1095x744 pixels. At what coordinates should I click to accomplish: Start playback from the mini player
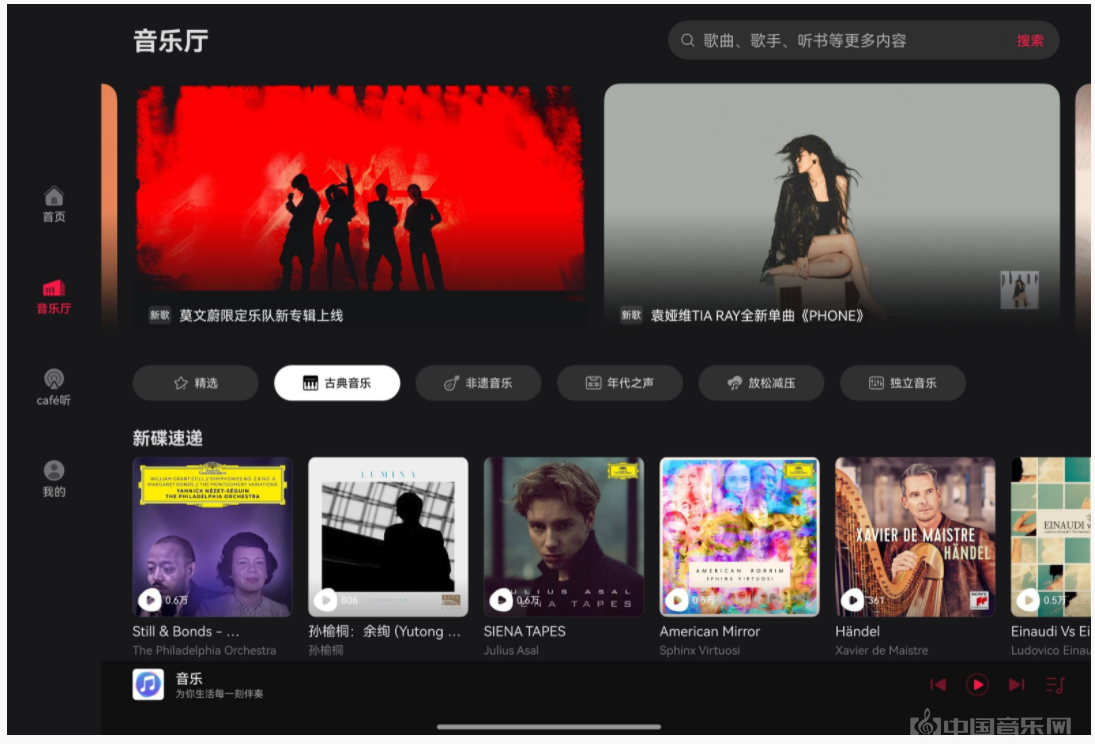[977, 685]
